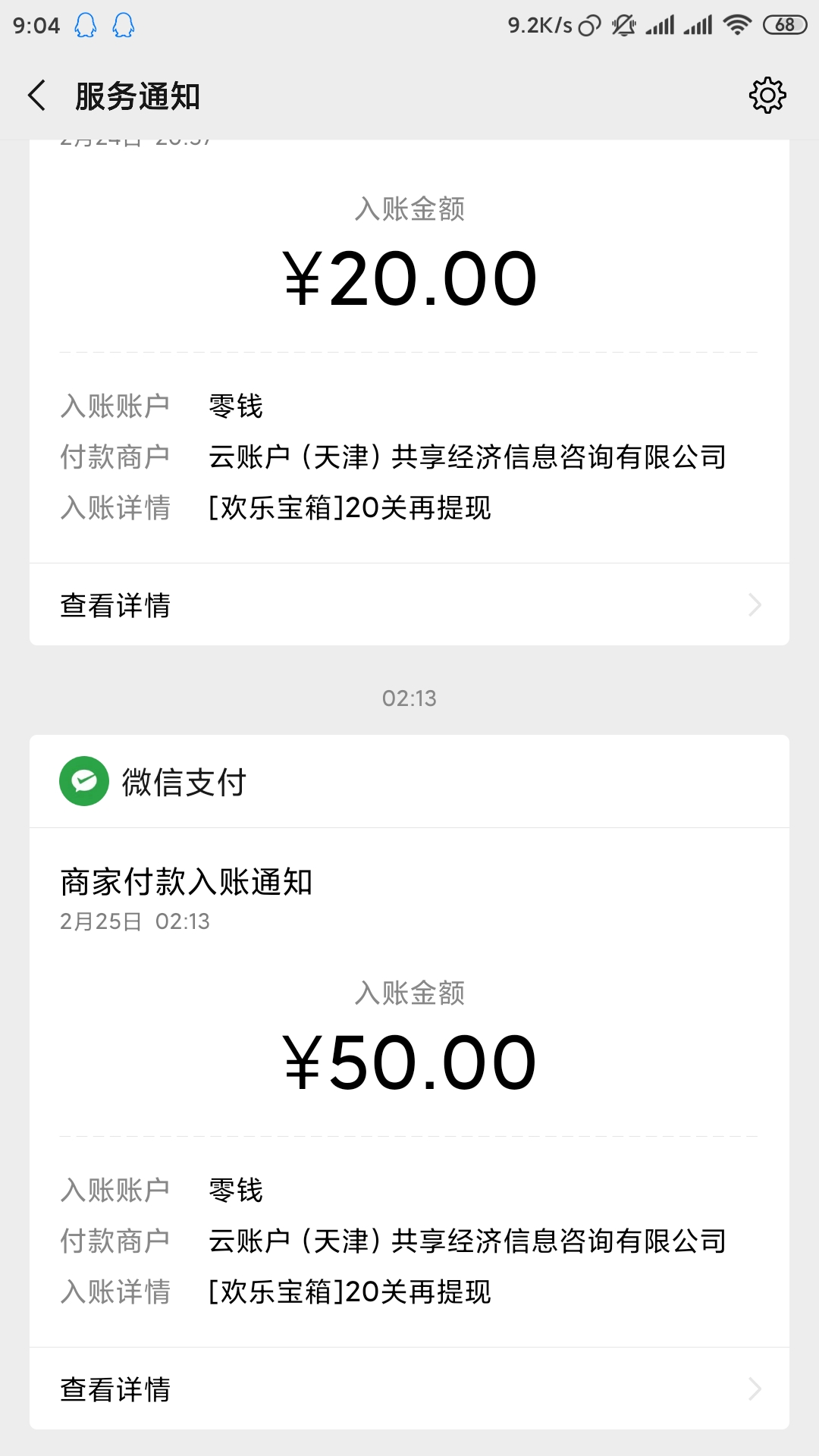The width and height of the screenshot is (819, 1456).
Task: Open the 微信支付 account header
Action: coord(409,781)
